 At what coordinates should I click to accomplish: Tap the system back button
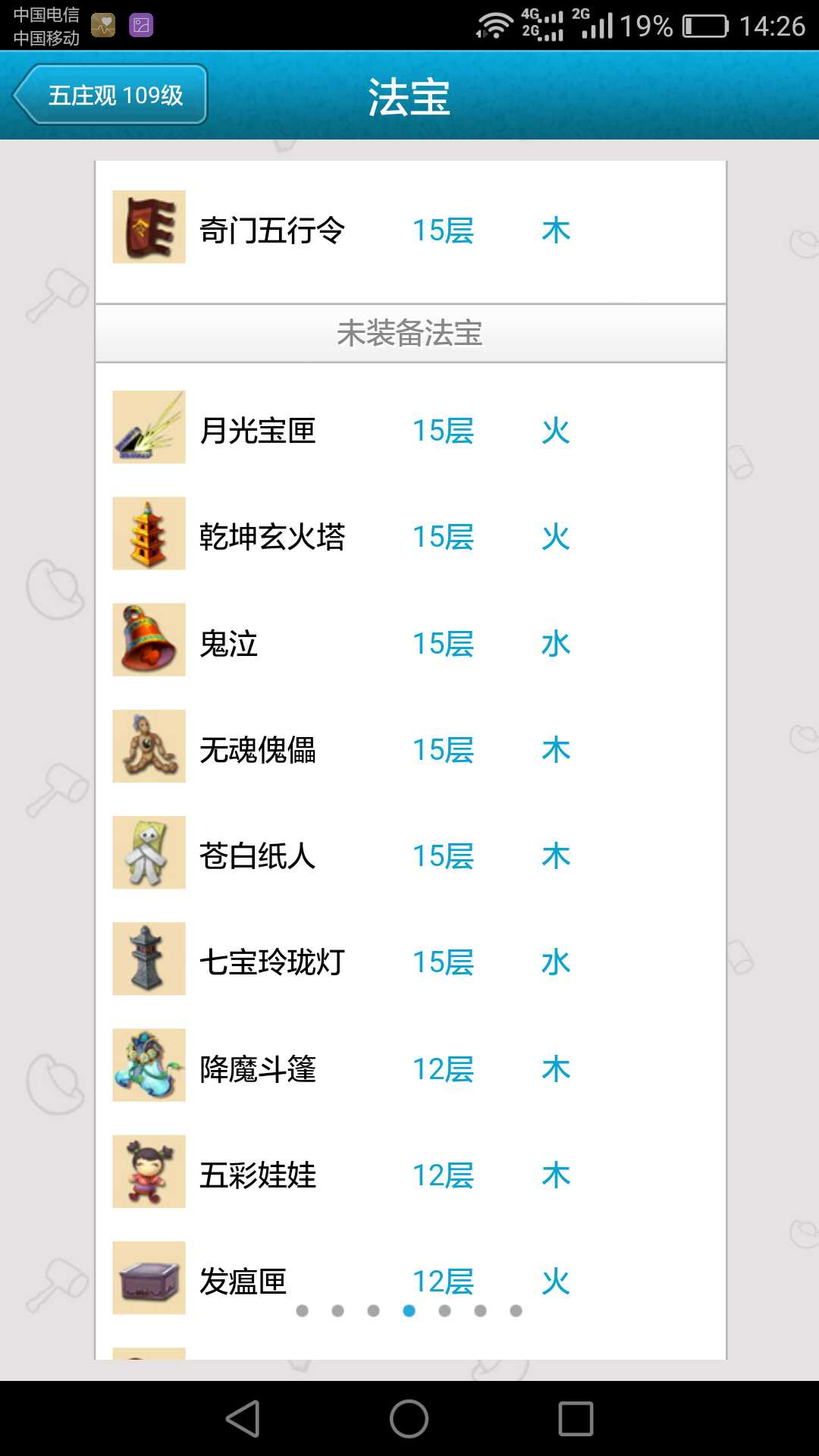pos(243,1419)
